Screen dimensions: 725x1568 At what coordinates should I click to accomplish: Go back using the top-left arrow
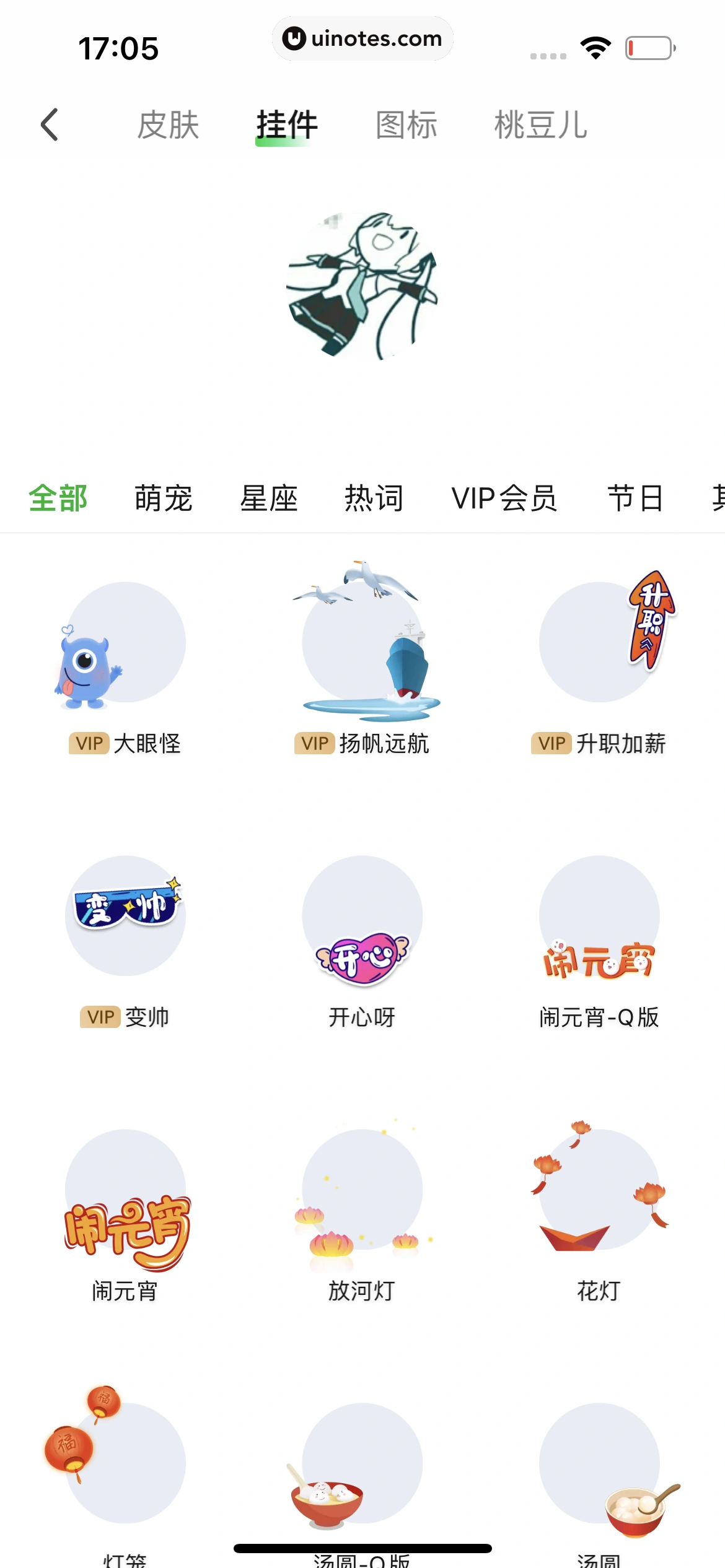point(50,124)
